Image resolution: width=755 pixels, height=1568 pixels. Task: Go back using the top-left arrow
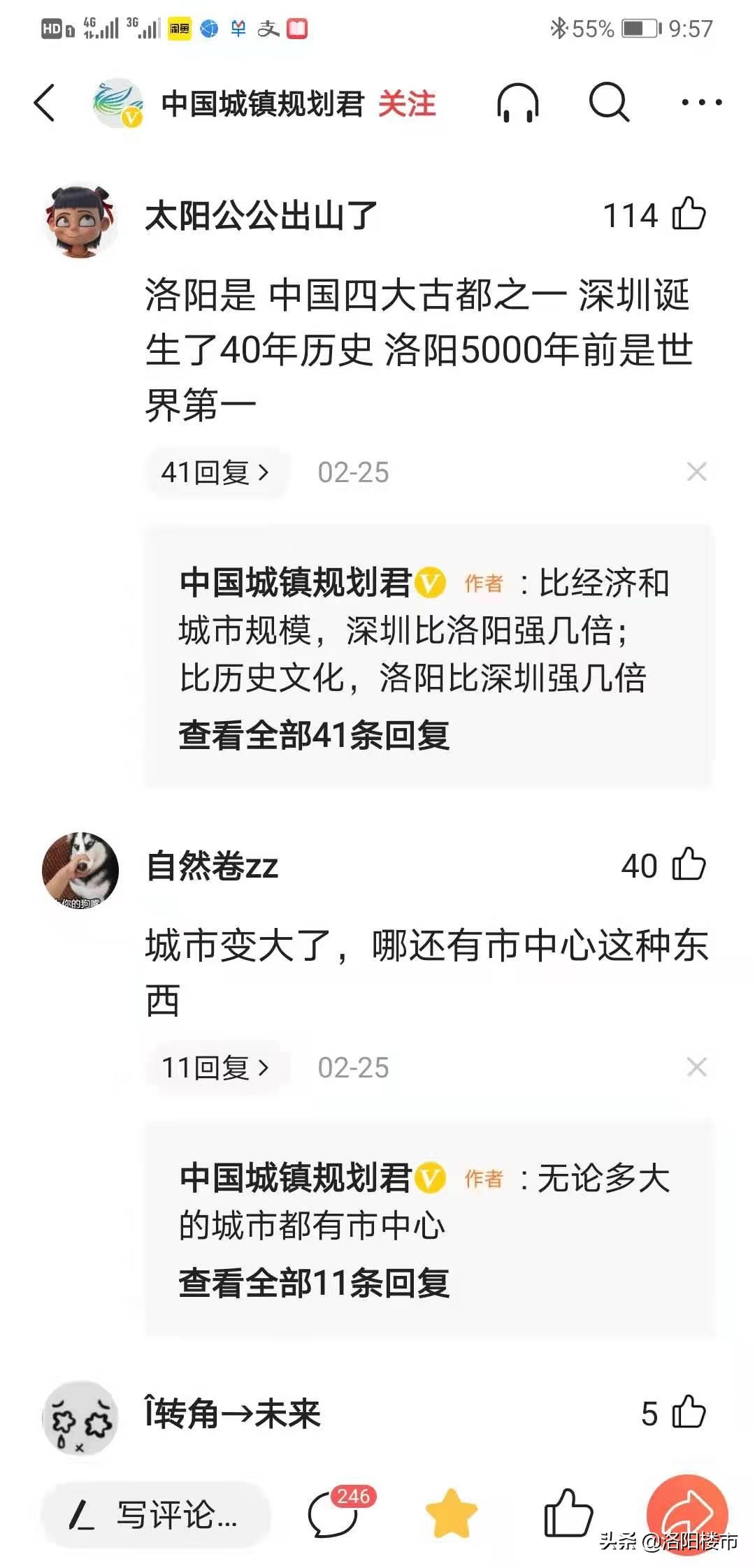45,103
